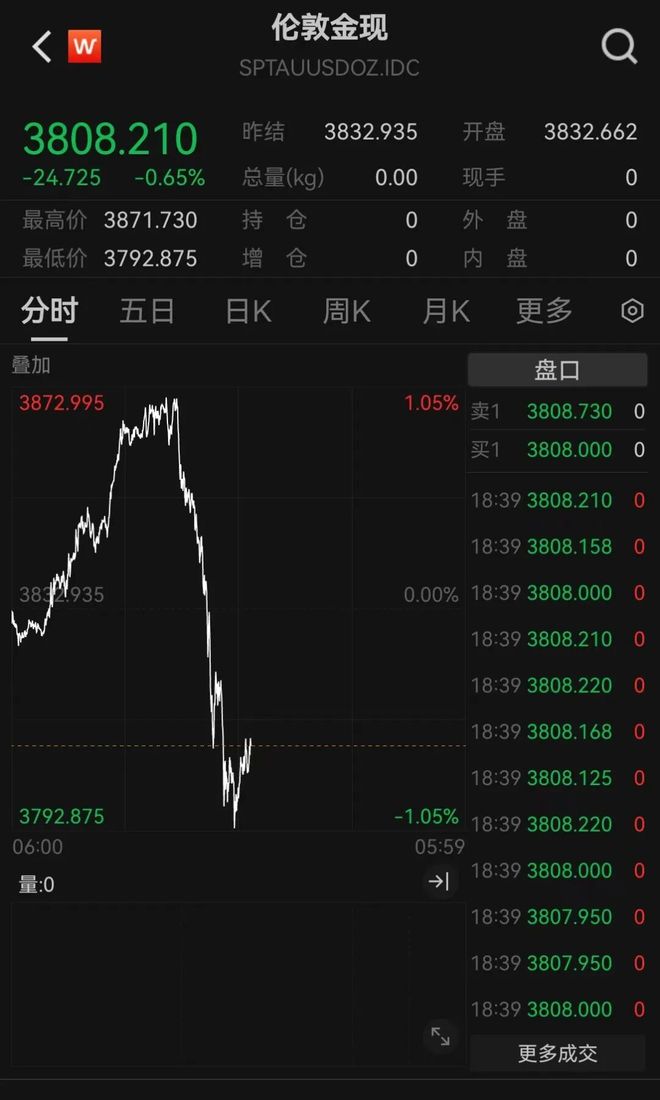Go back using the top-left arrow
The width and height of the screenshot is (660, 1100).
41,46
